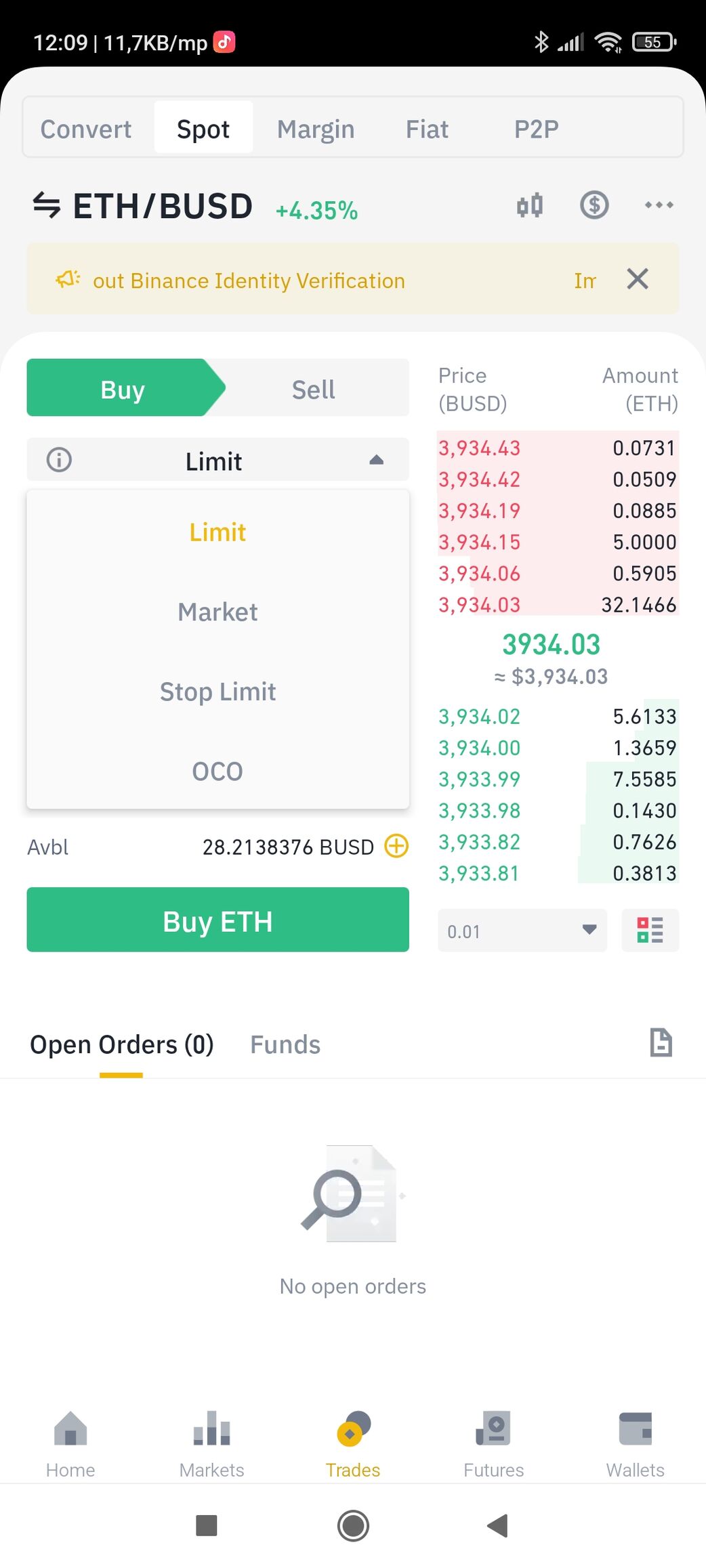Open the Wallets section
Image resolution: width=706 pixels, height=1568 pixels.
[x=635, y=1444]
